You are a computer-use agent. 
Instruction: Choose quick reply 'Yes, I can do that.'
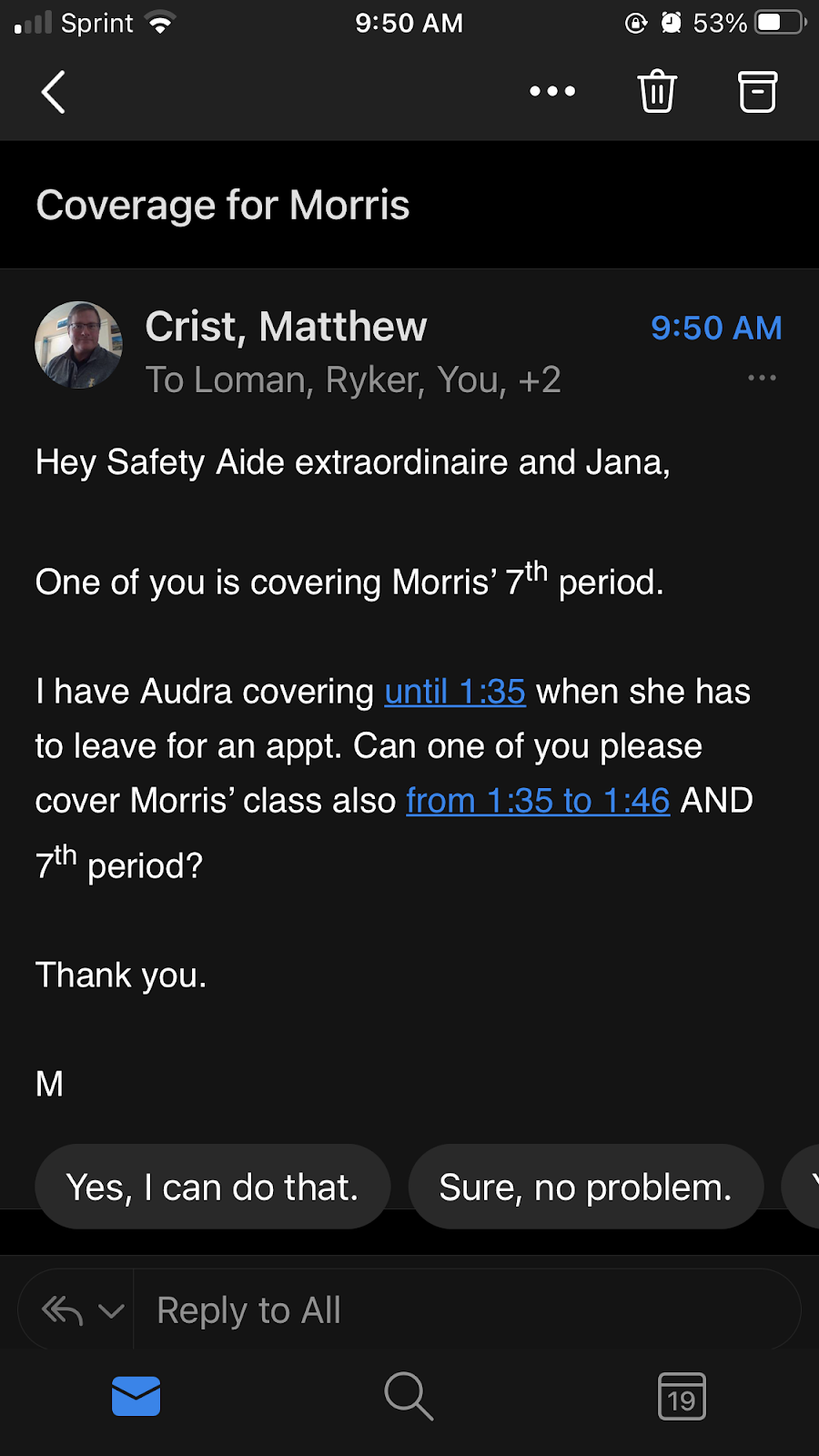[213, 1187]
